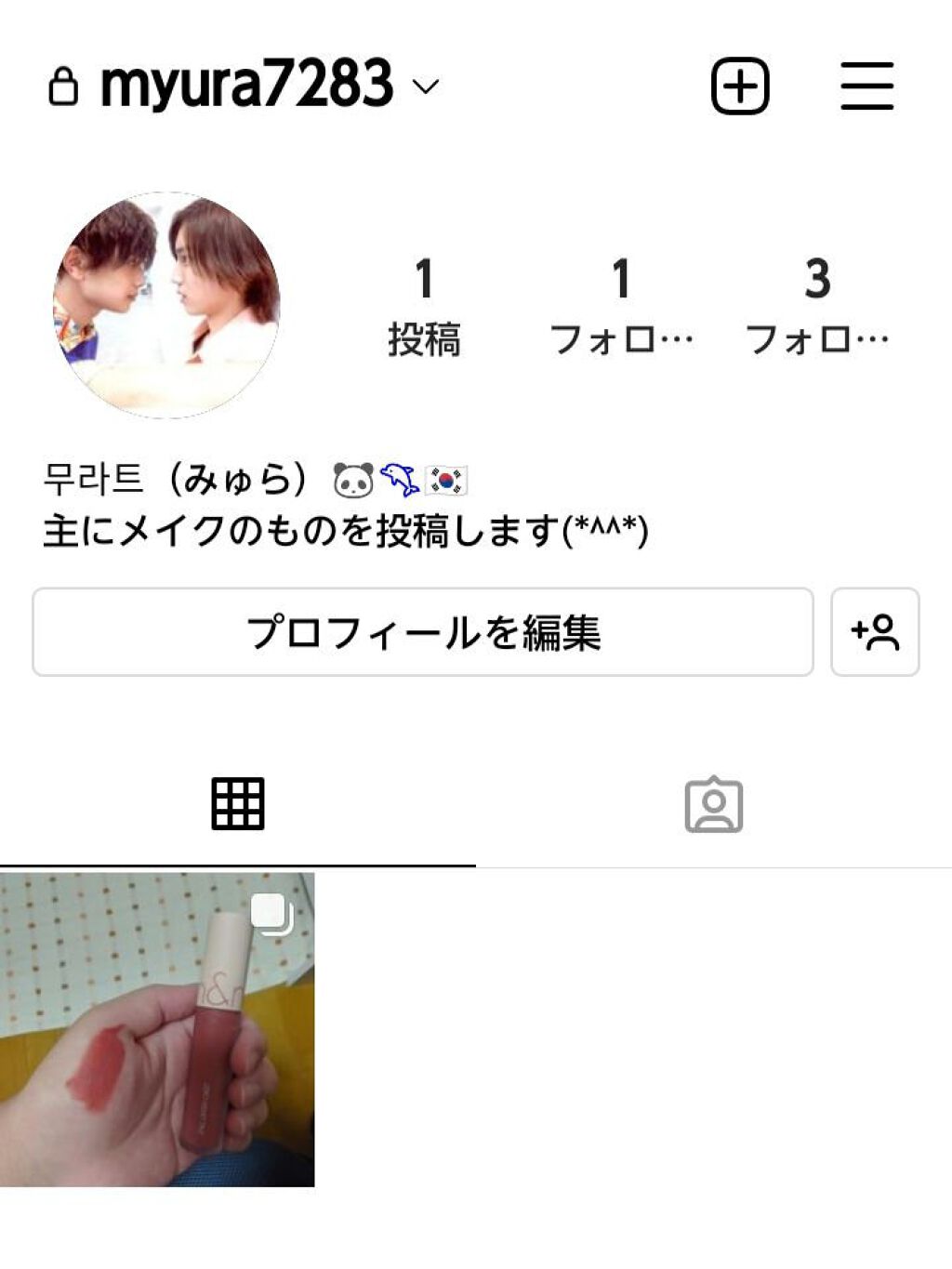Screen dimensions: 952x1269
Task: Click the discover people icon
Action: (878, 632)
